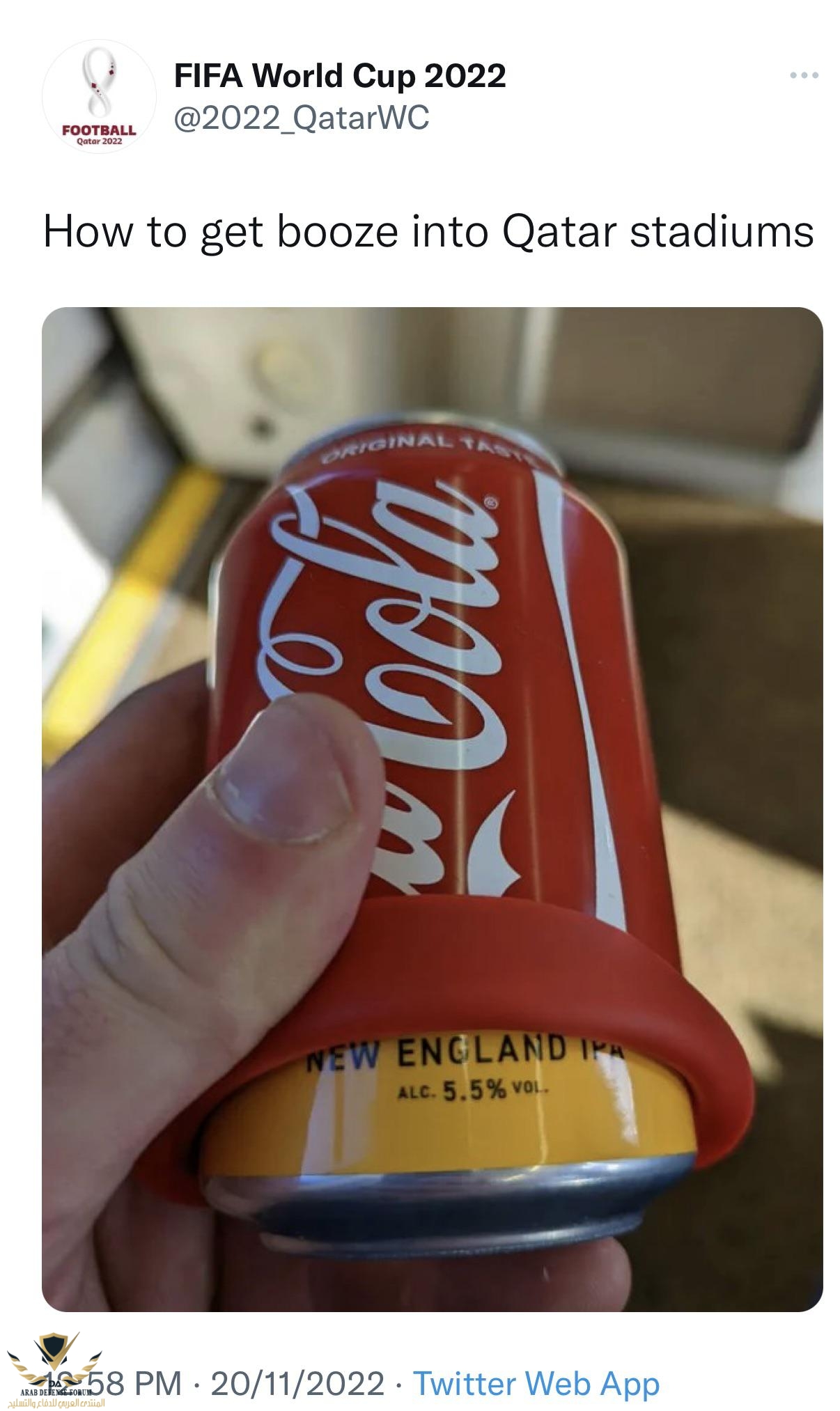Visit the @2022_QatarWC account profile
840x1411 pixels.
pos(301,118)
